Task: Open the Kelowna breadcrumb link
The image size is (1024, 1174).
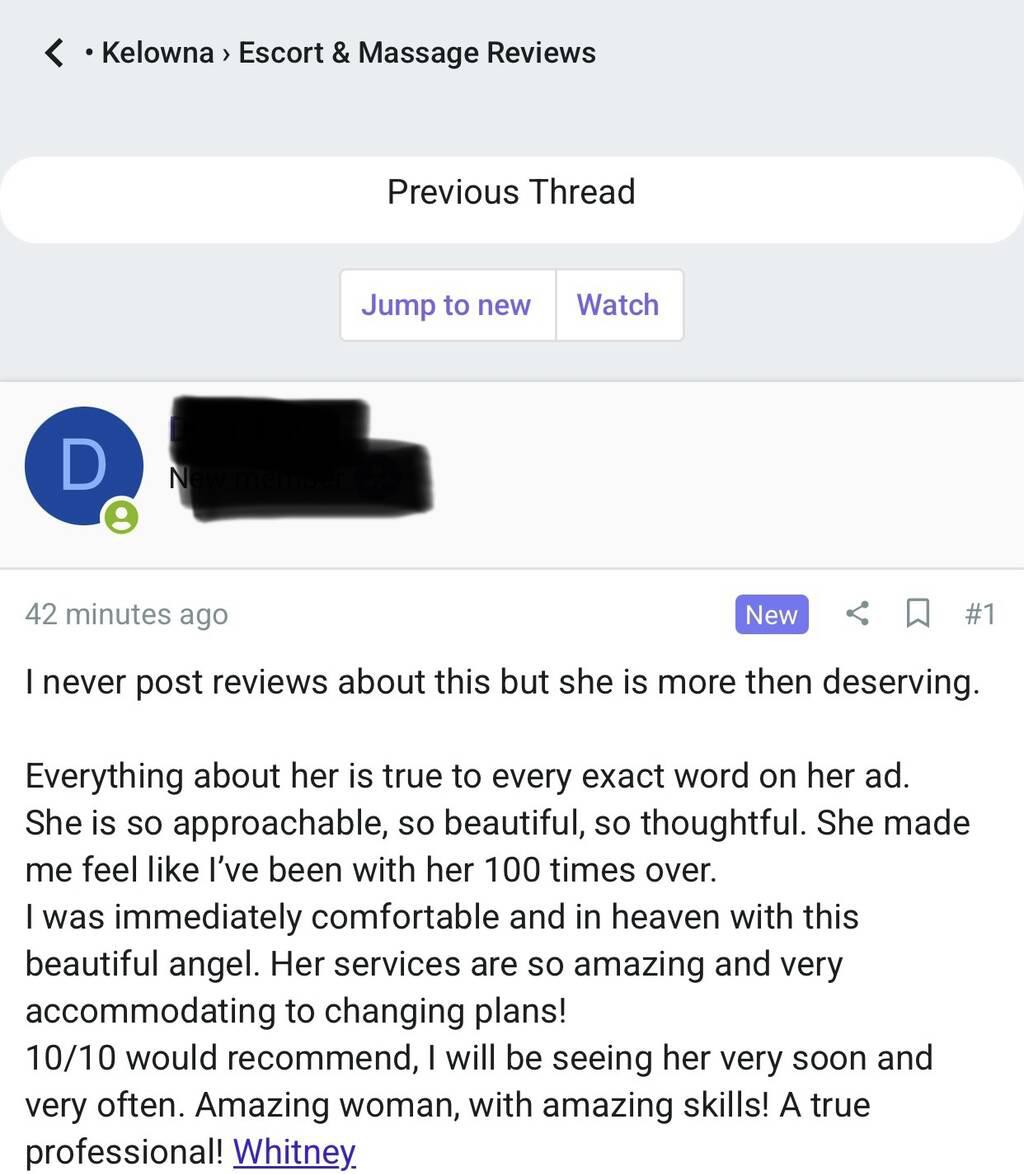Action: click(x=157, y=53)
